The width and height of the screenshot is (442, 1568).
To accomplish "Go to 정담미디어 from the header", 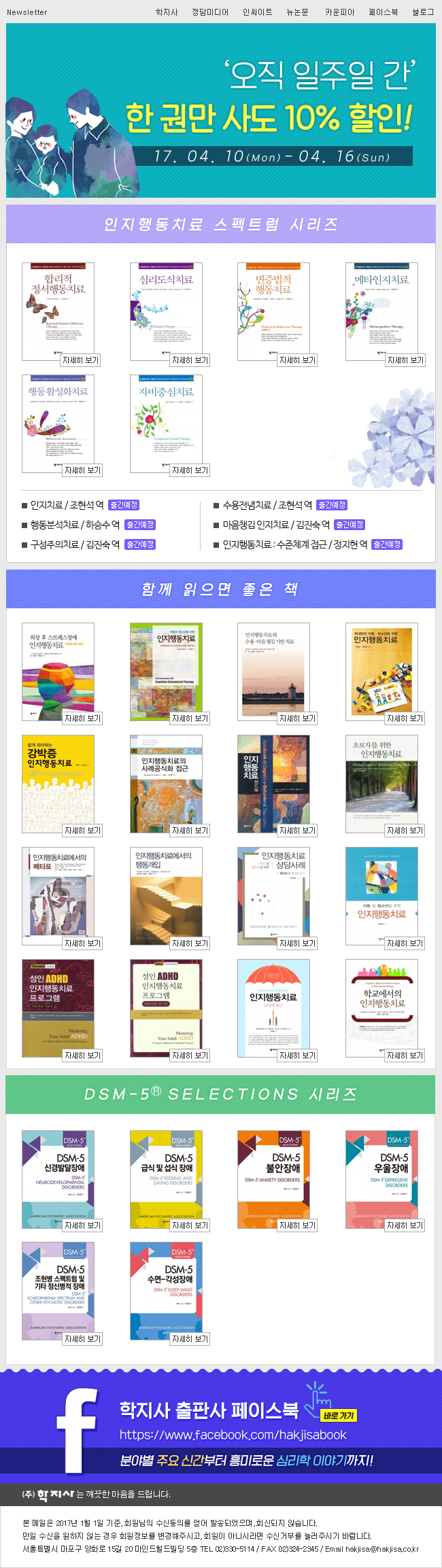I will (210, 12).
